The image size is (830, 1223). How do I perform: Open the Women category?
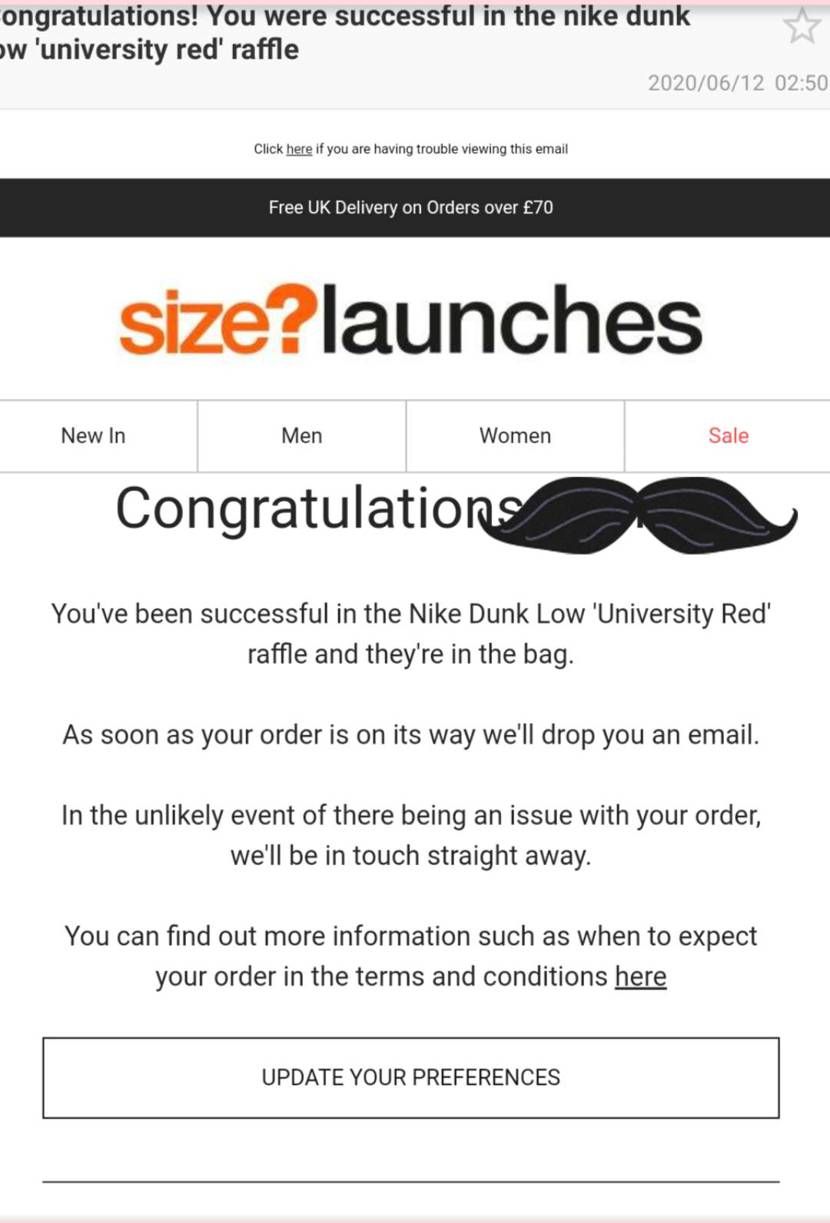tap(514, 435)
